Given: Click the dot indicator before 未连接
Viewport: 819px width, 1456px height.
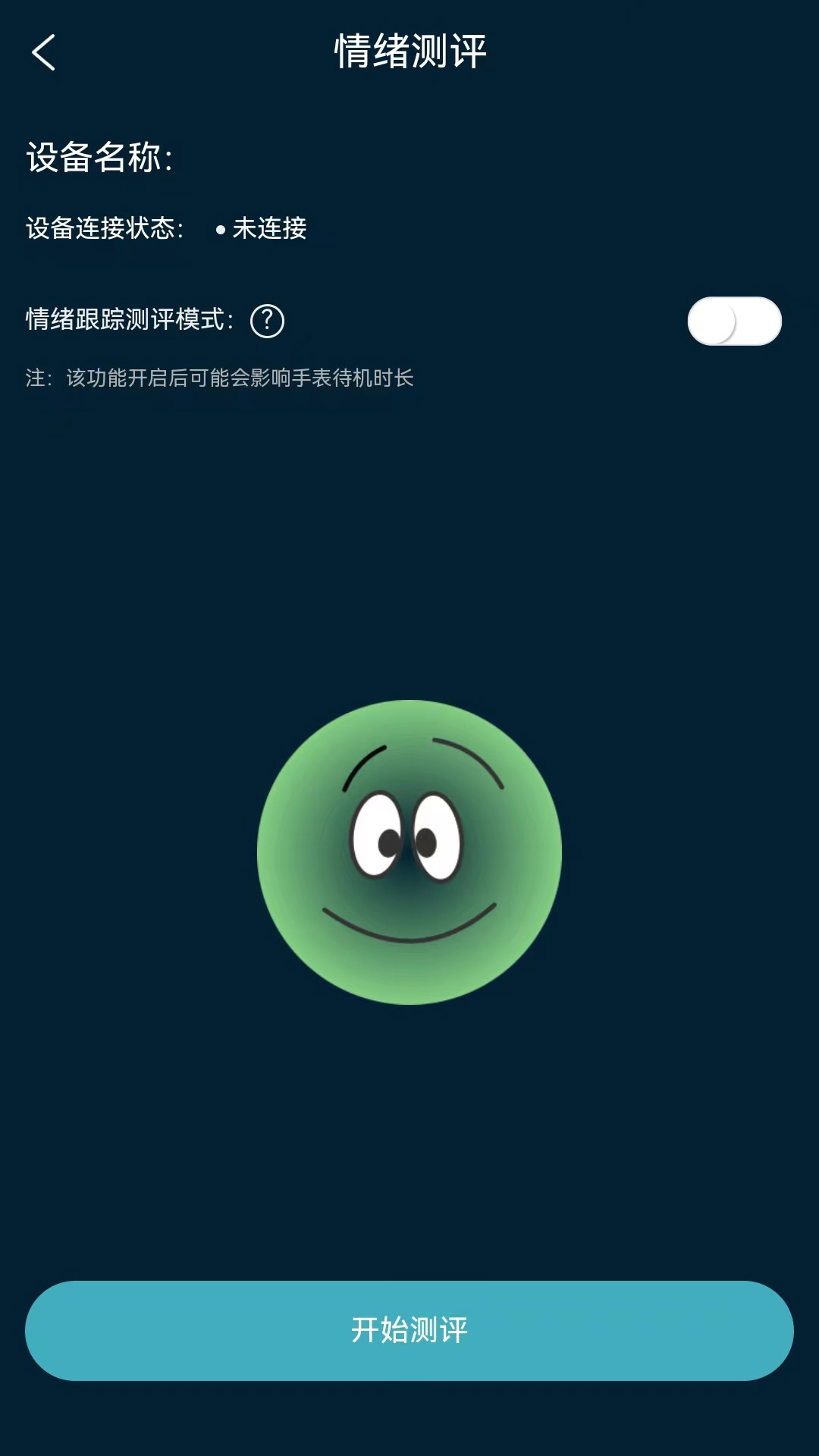Looking at the screenshot, I should click(x=218, y=230).
